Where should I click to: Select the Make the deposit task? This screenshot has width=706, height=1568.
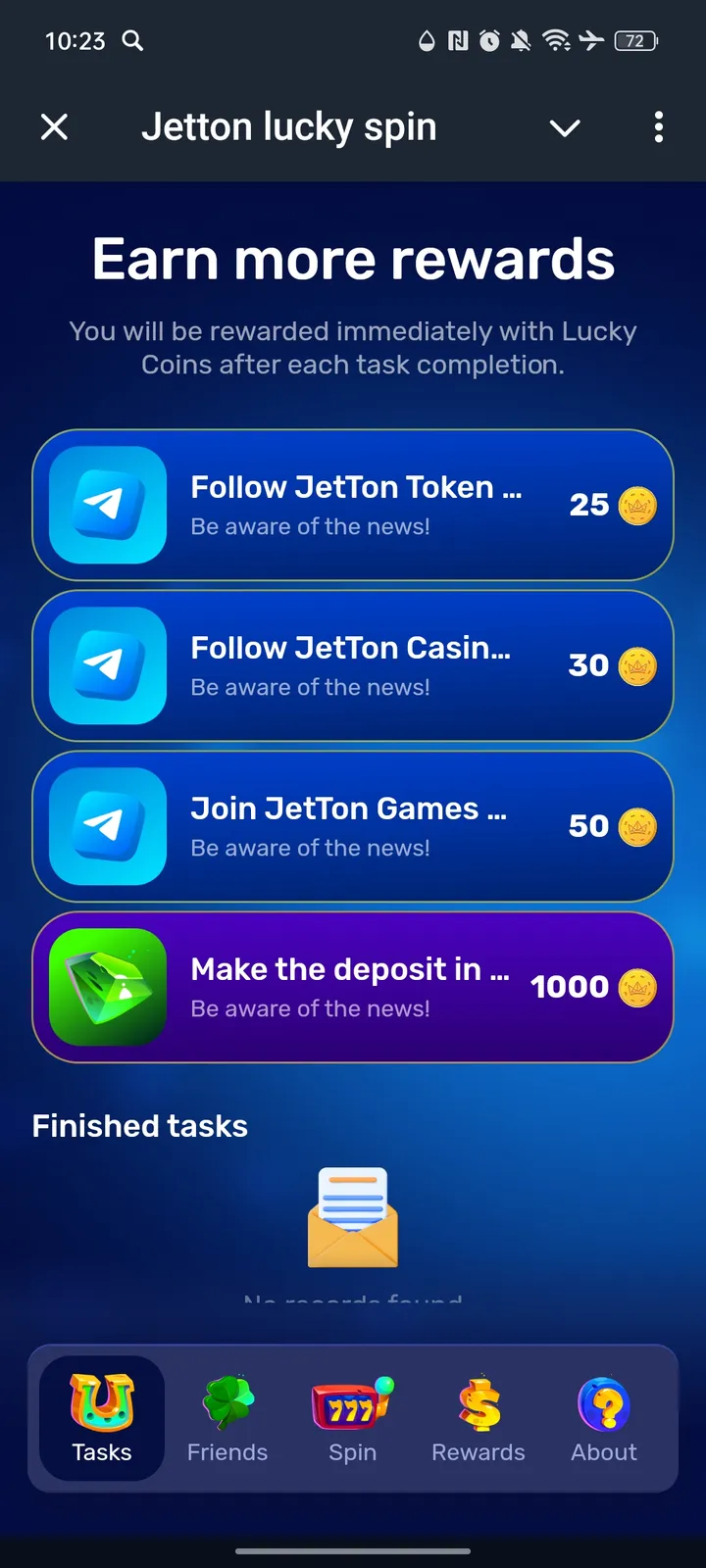coord(353,986)
